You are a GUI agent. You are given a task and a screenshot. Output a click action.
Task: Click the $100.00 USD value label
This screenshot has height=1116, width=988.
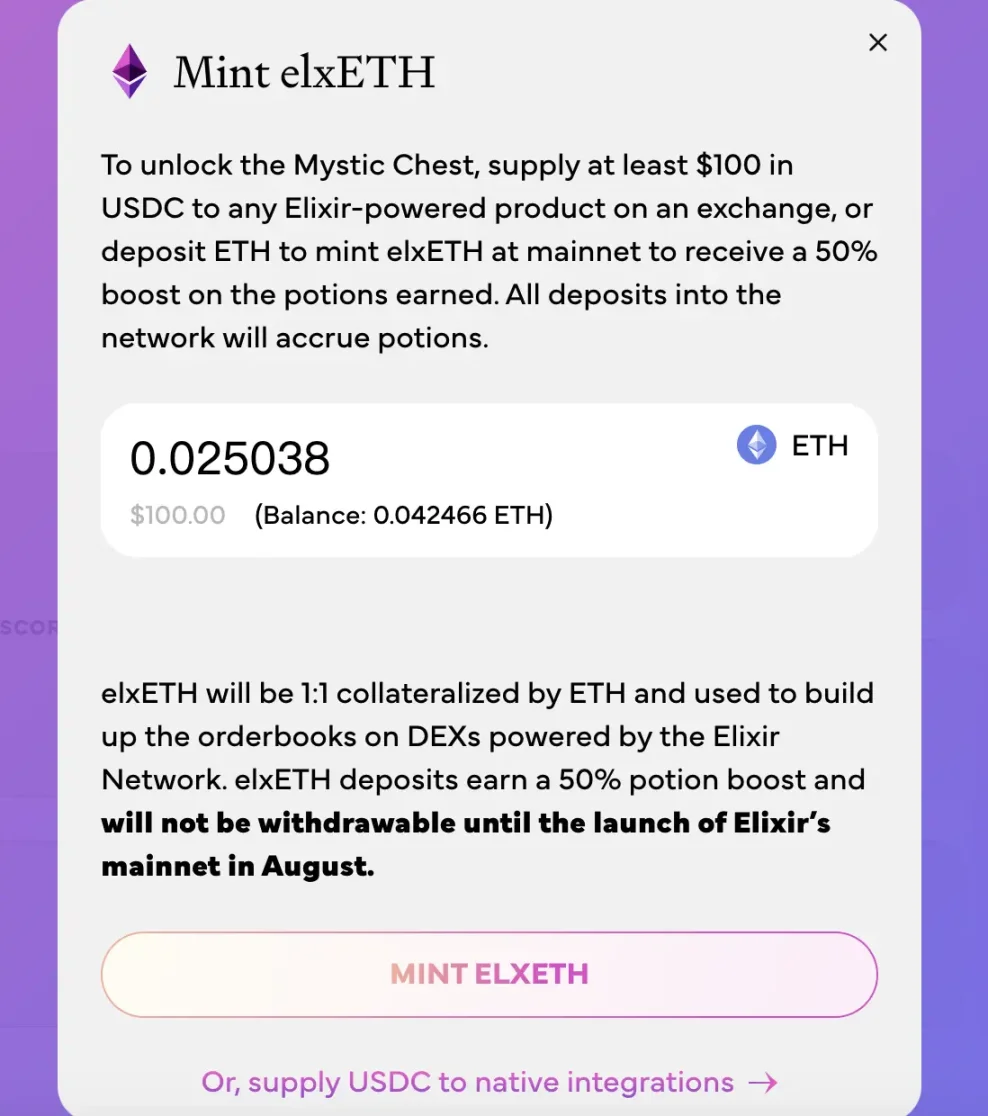click(x=178, y=515)
